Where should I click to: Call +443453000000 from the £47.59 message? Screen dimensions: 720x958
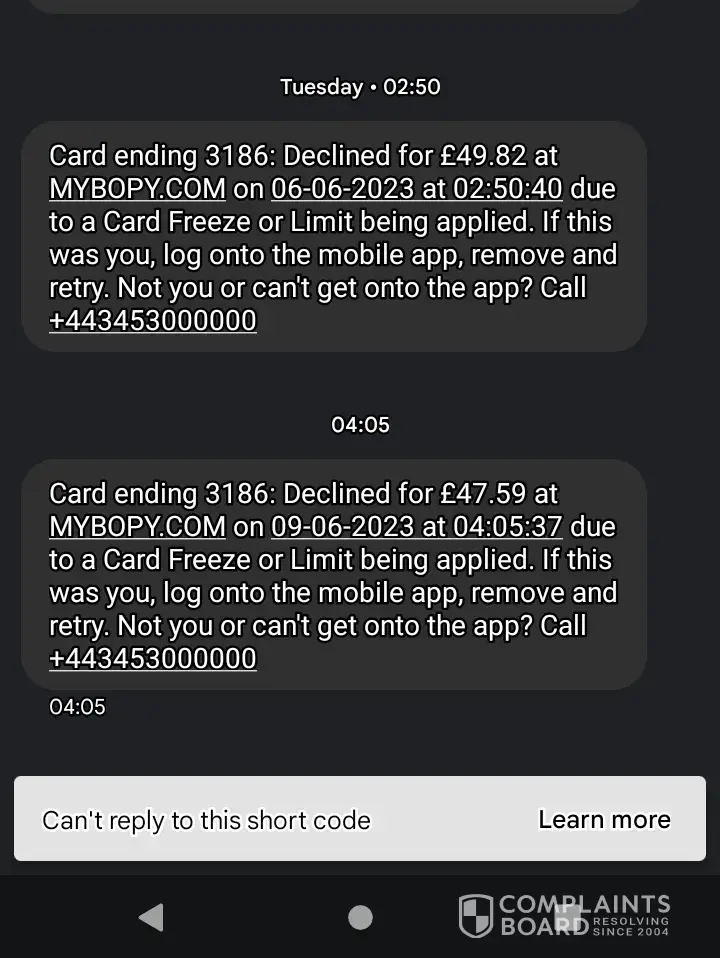152,659
